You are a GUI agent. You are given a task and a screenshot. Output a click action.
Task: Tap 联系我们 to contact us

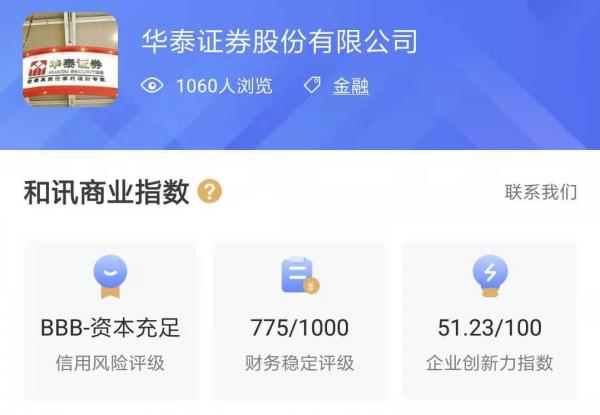tap(540, 192)
